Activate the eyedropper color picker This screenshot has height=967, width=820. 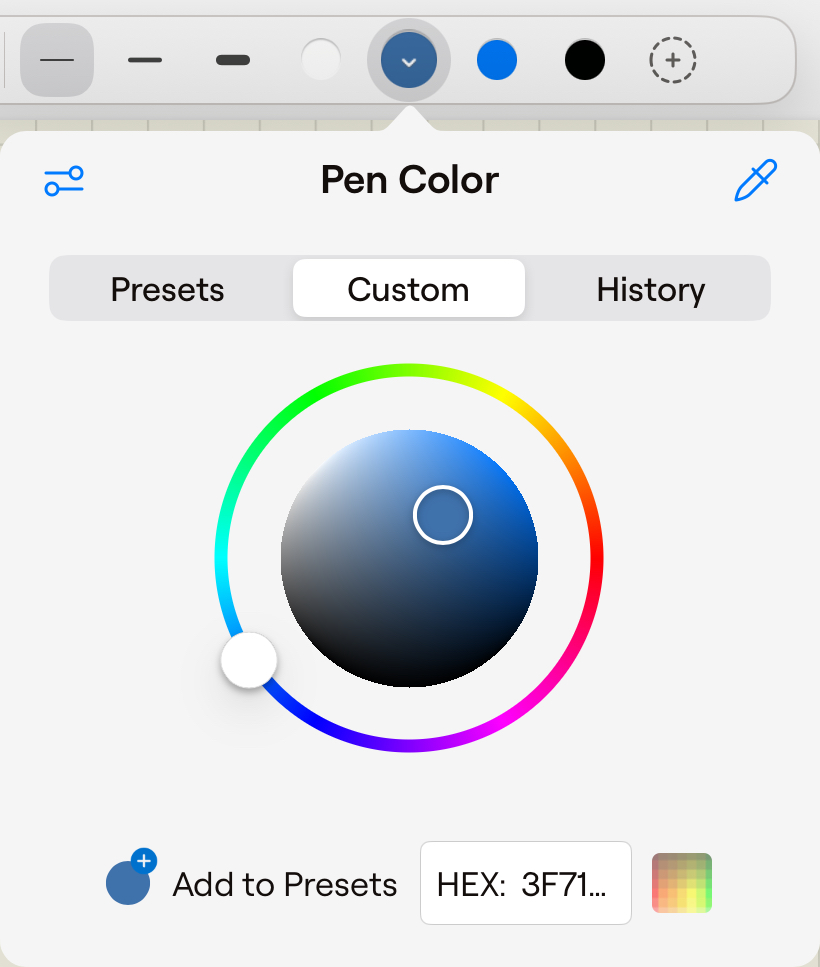[x=755, y=181]
